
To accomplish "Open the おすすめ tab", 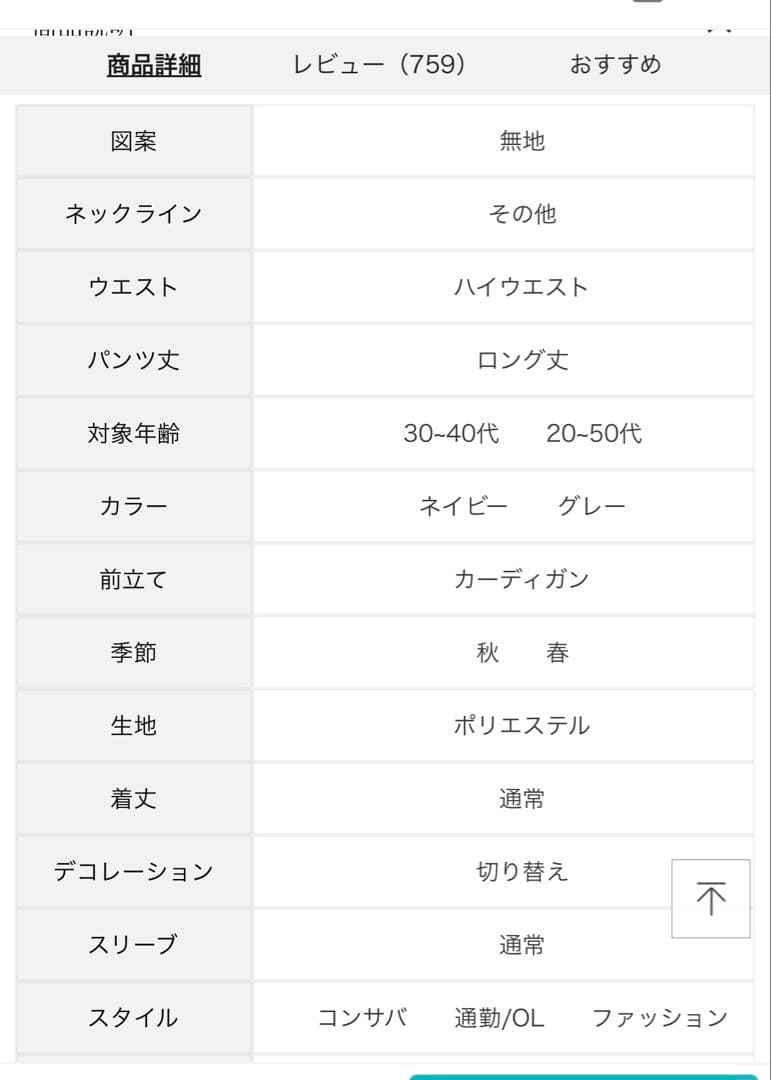I will 615,65.
